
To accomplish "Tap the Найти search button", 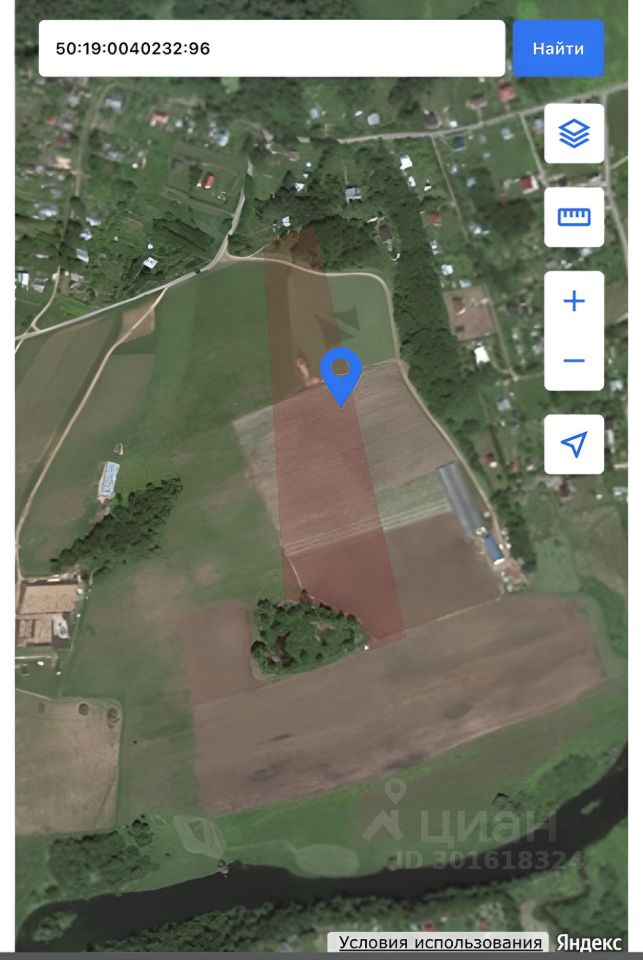I will pyautogui.click(x=558, y=48).
